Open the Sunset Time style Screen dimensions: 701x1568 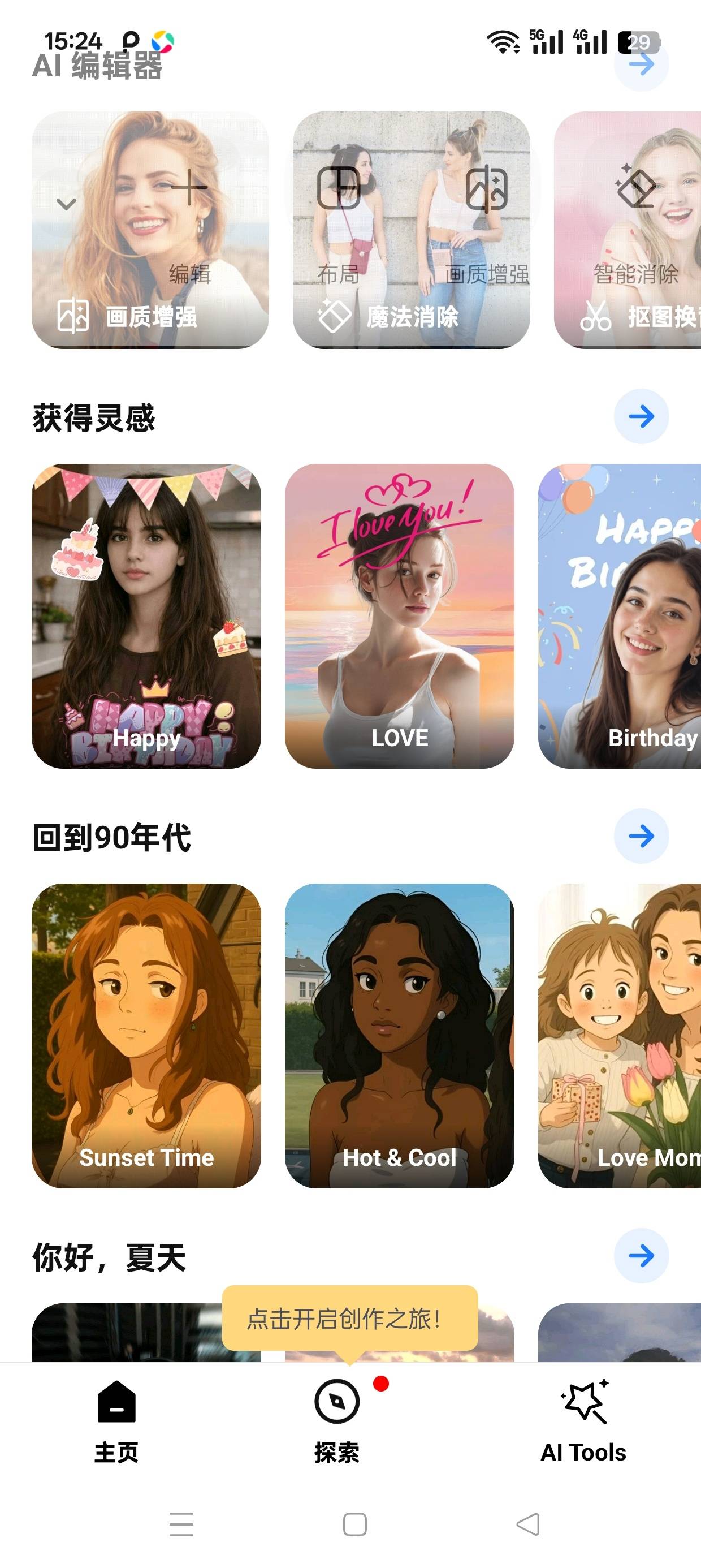146,1035
